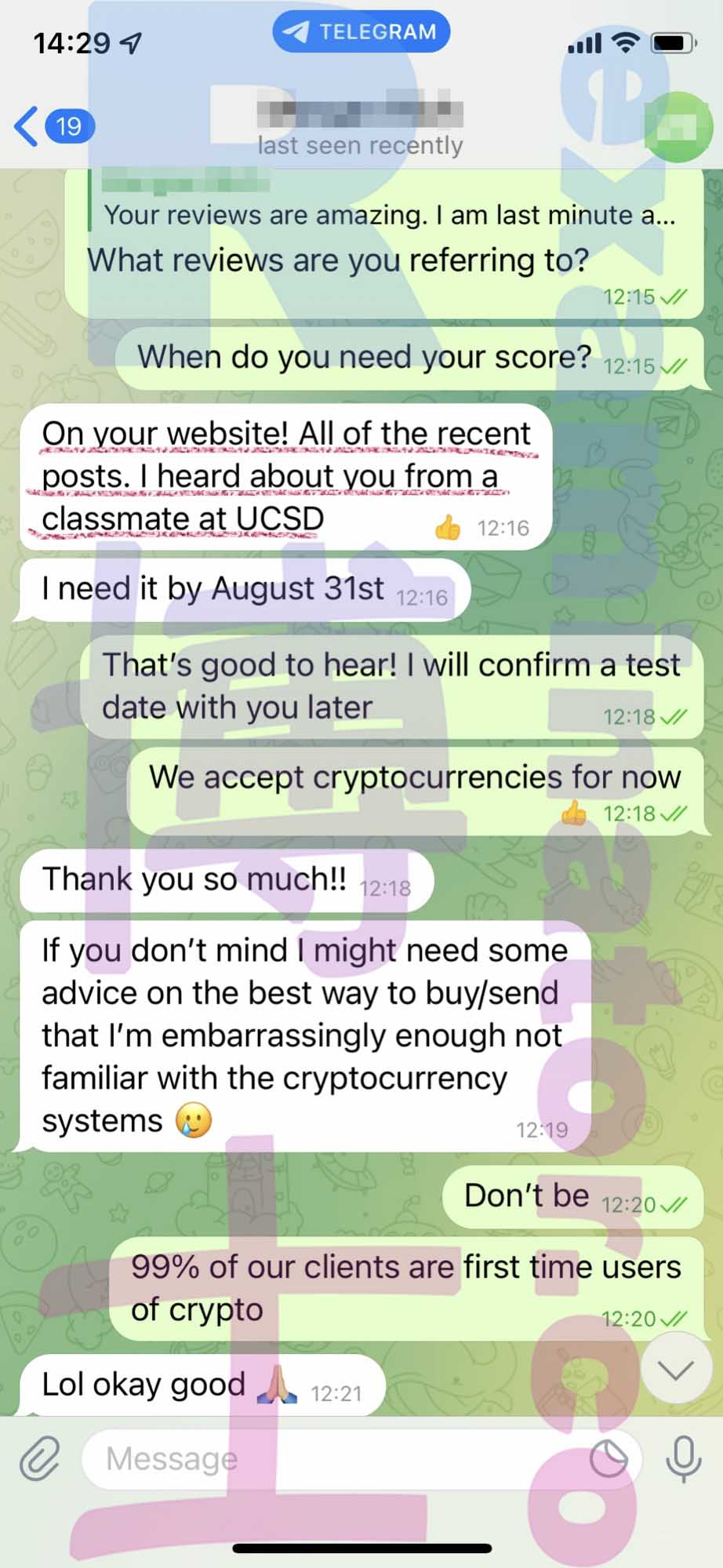
Task: Open the contact's profile avatar
Action: (678, 127)
